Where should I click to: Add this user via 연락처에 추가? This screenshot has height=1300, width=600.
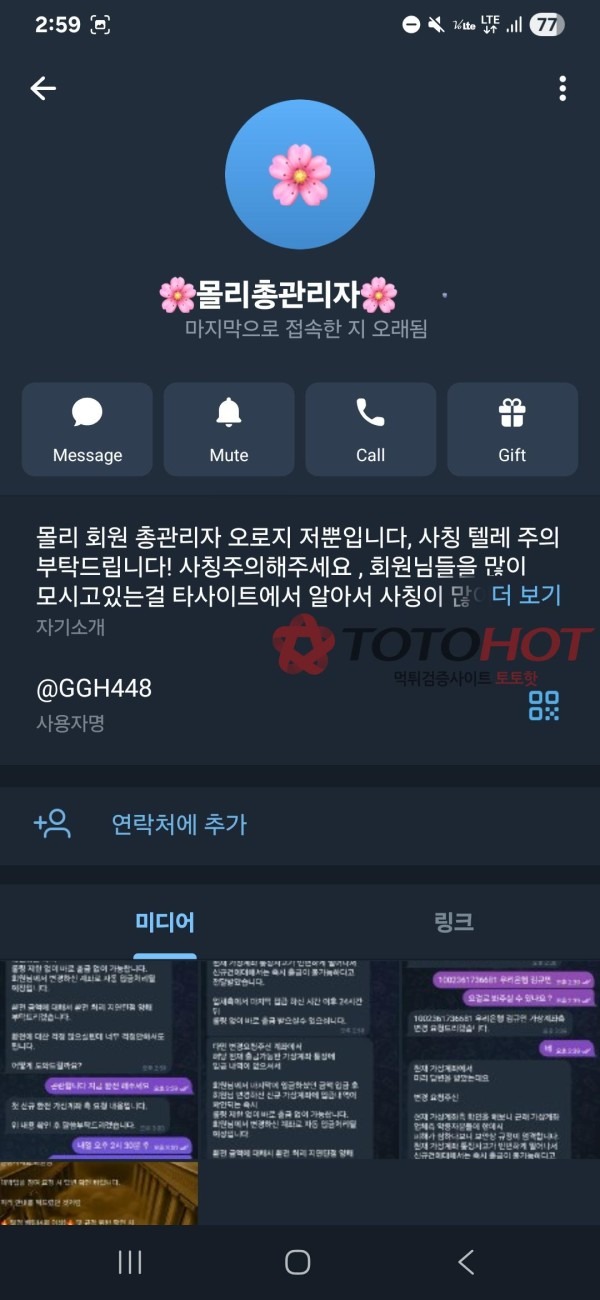[178, 824]
